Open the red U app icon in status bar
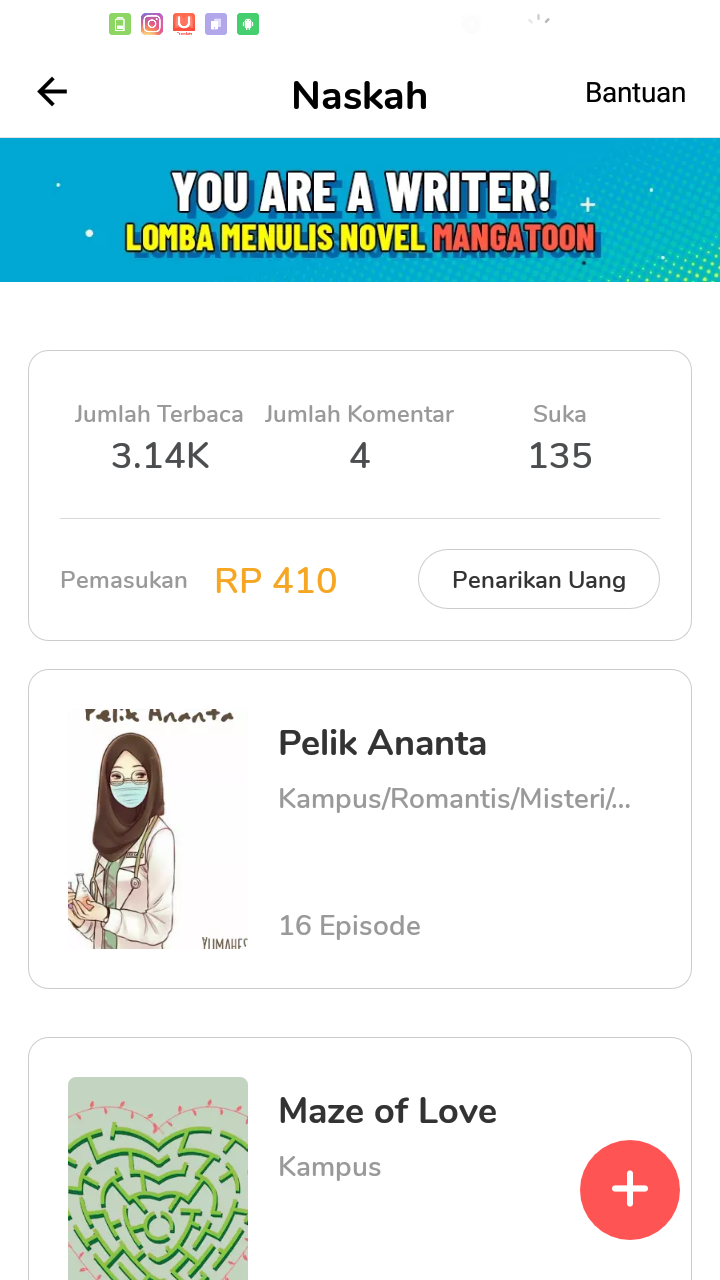Image resolution: width=720 pixels, height=1280 pixels. [x=183, y=23]
